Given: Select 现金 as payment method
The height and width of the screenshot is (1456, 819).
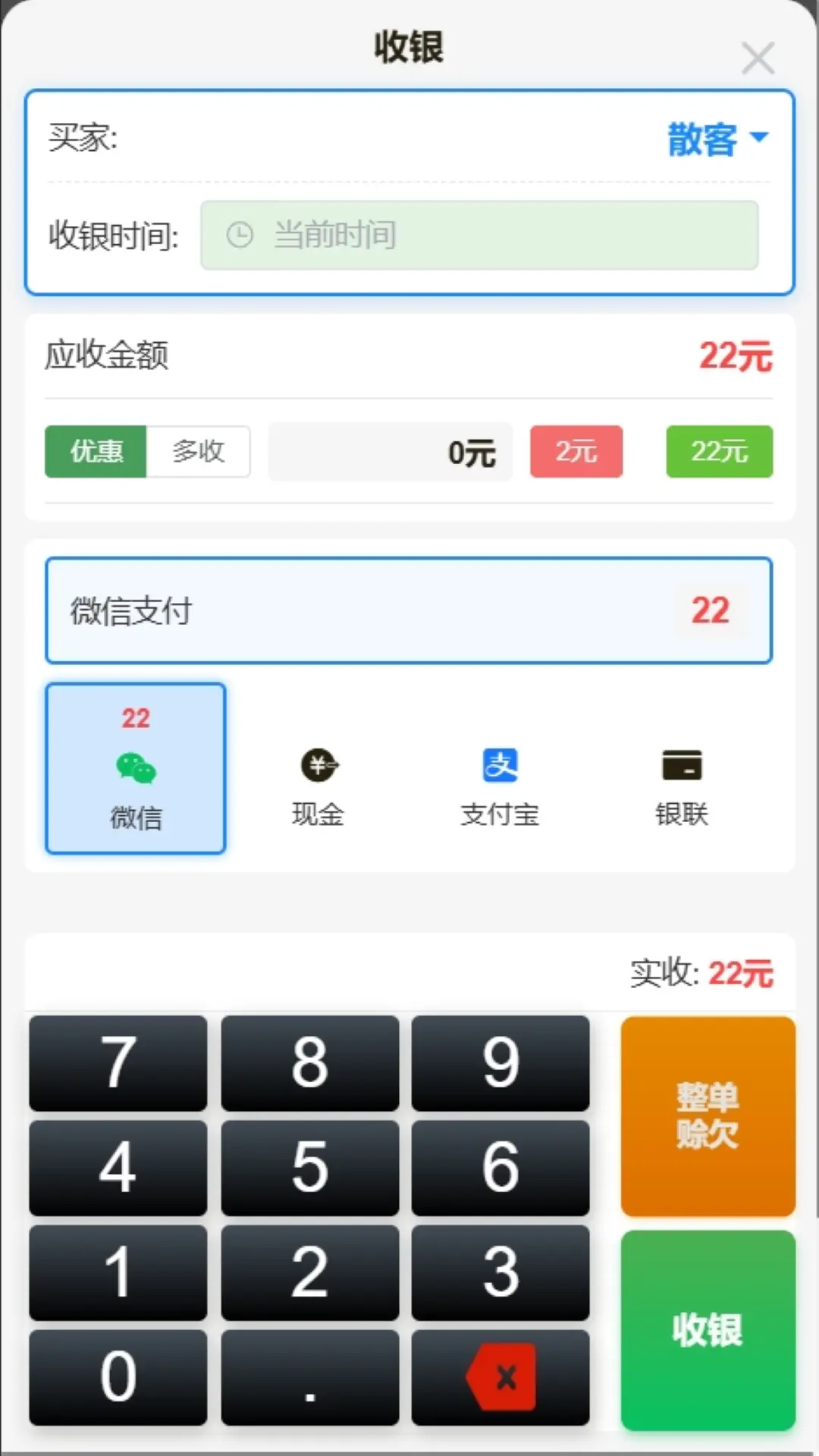Looking at the screenshot, I should click(318, 786).
